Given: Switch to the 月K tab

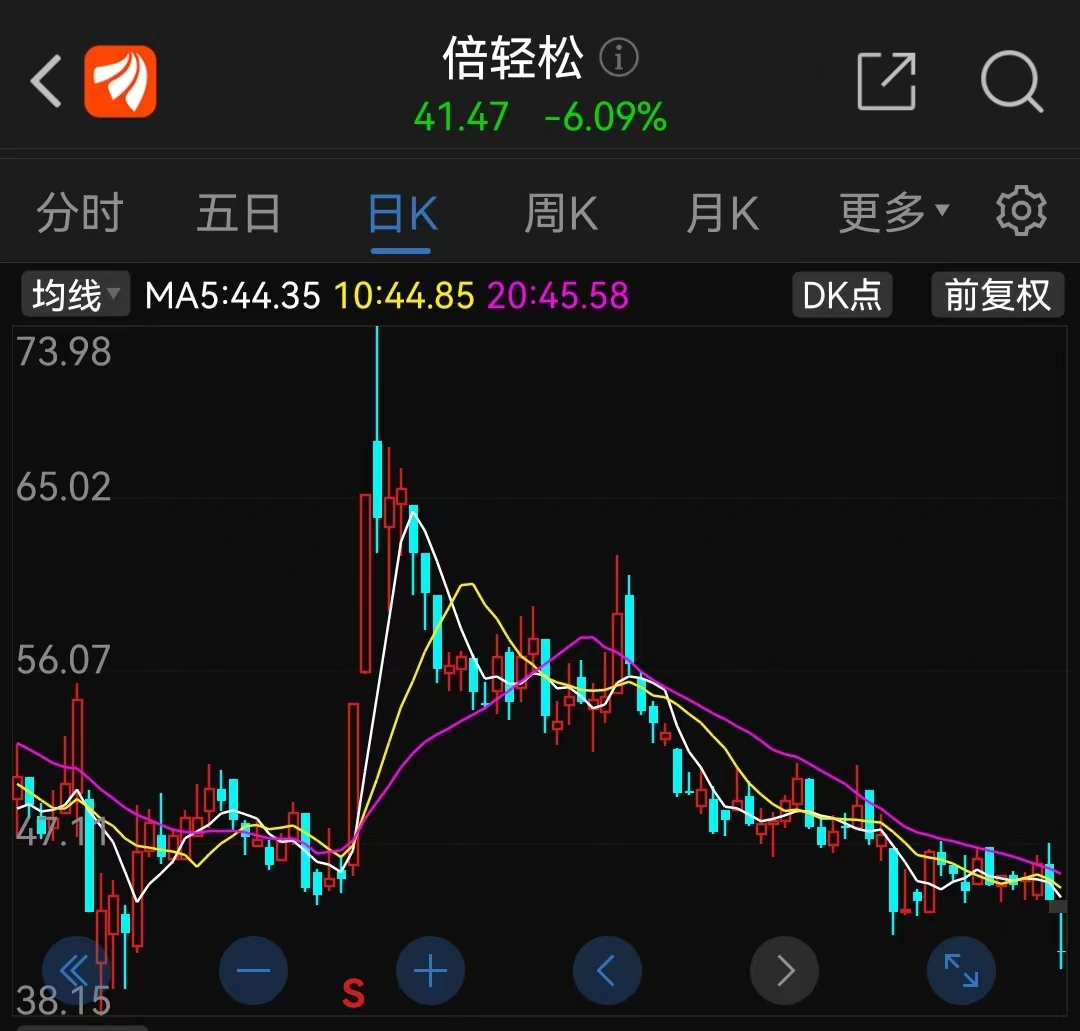Looking at the screenshot, I should (722, 213).
